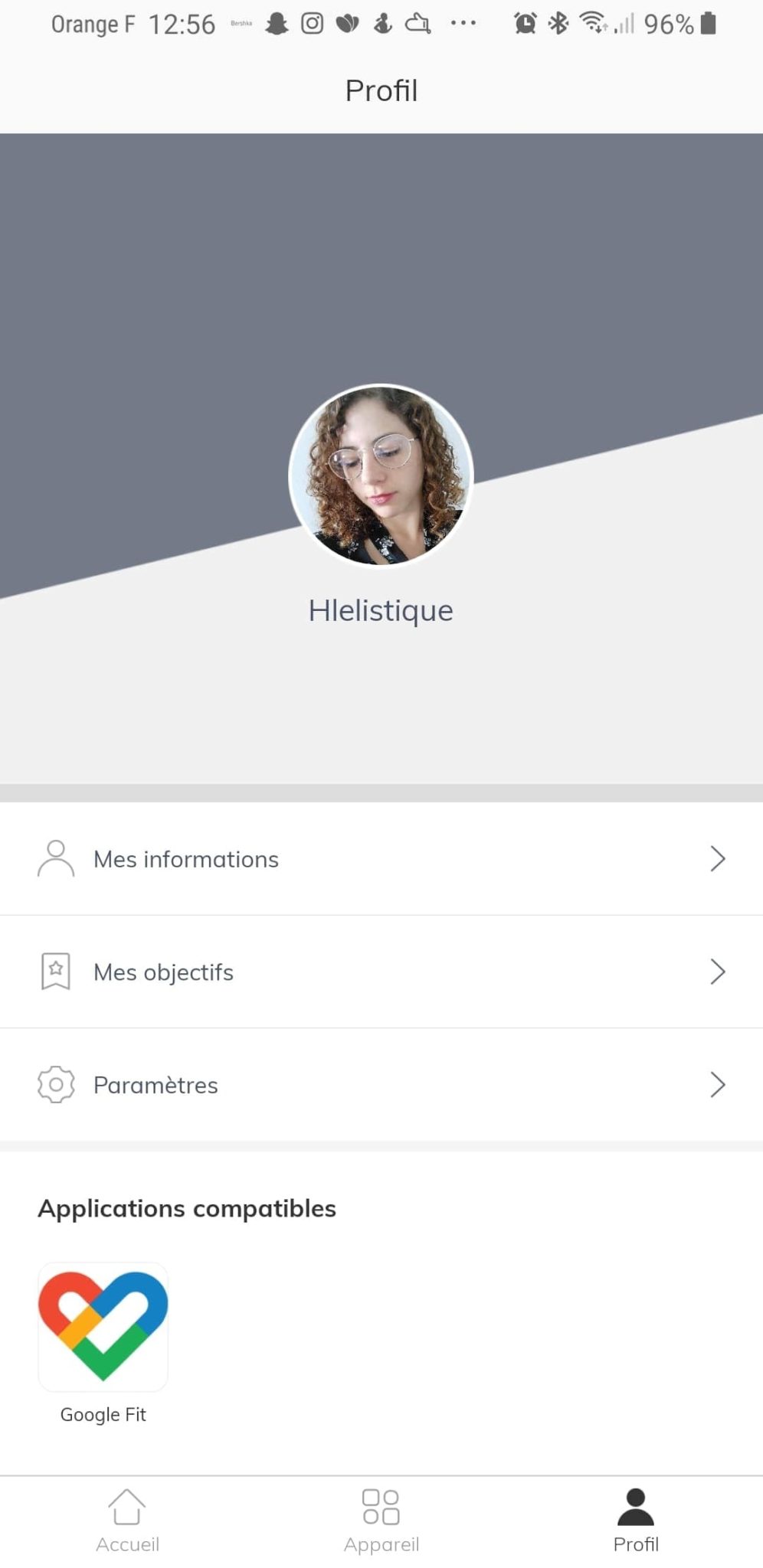This screenshot has height=1568, width=763.
Task: Tap the Hlelistique profile picture
Action: (x=381, y=475)
